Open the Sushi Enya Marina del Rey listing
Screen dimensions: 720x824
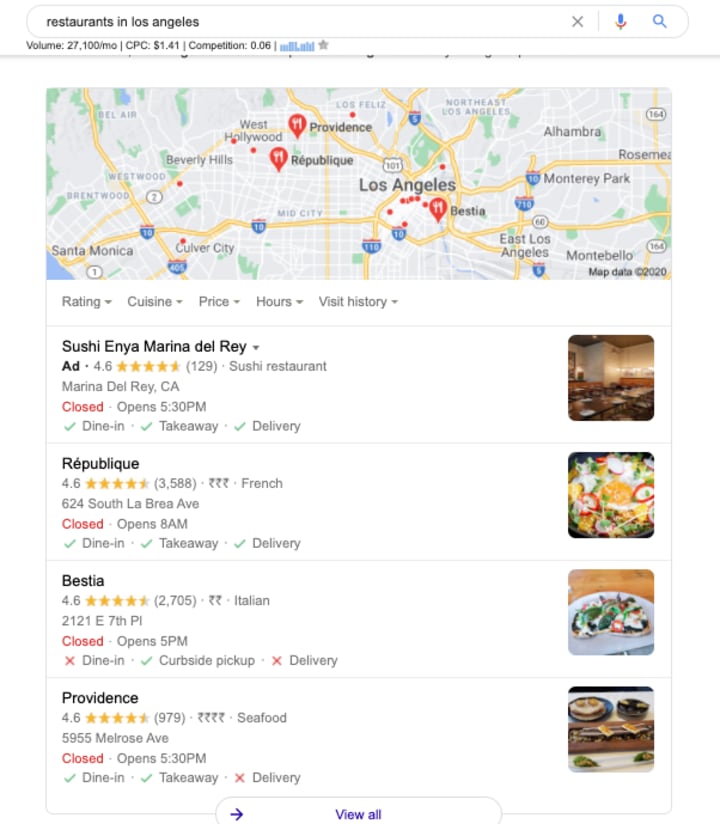click(x=154, y=347)
